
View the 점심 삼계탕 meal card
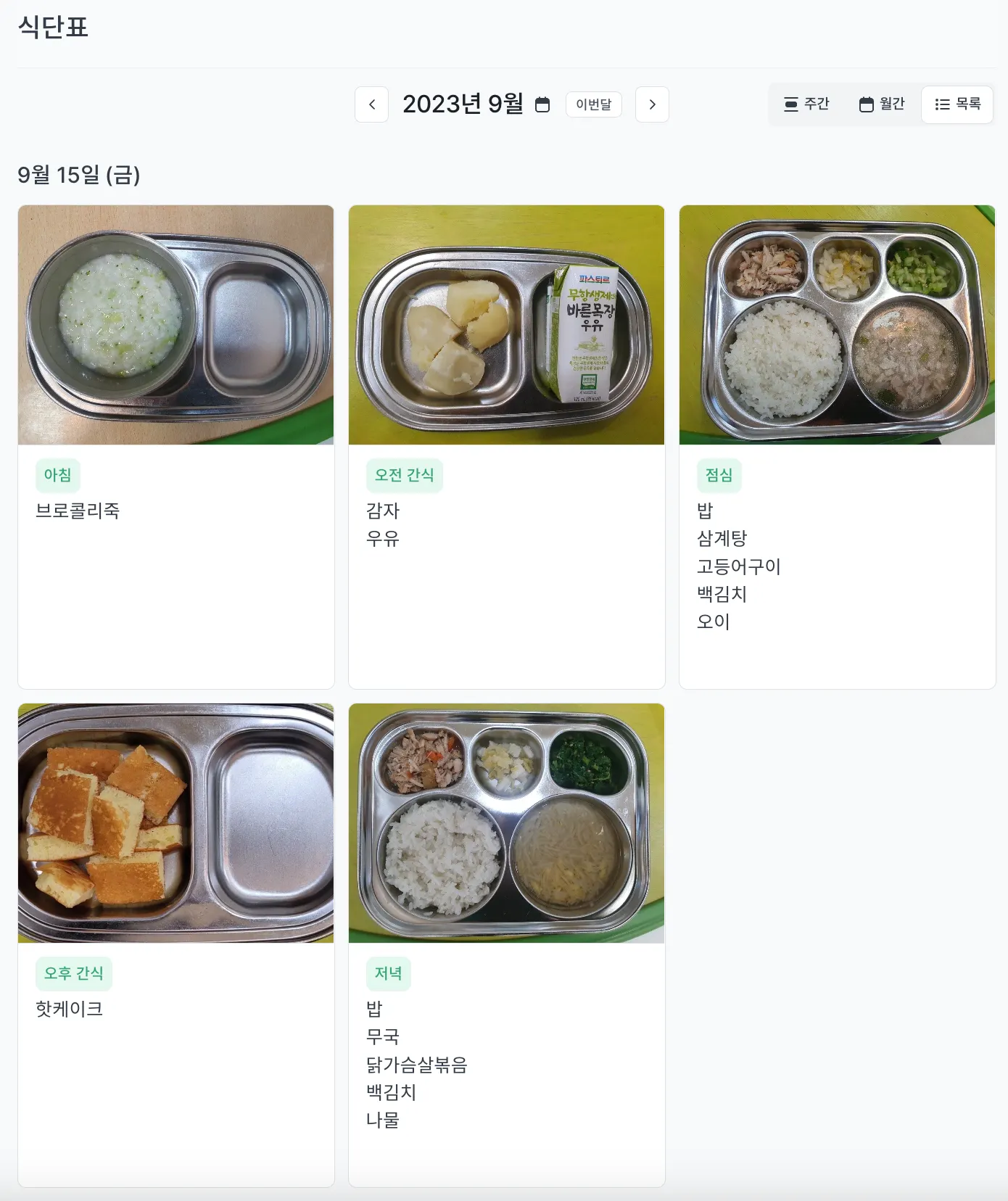837,446
